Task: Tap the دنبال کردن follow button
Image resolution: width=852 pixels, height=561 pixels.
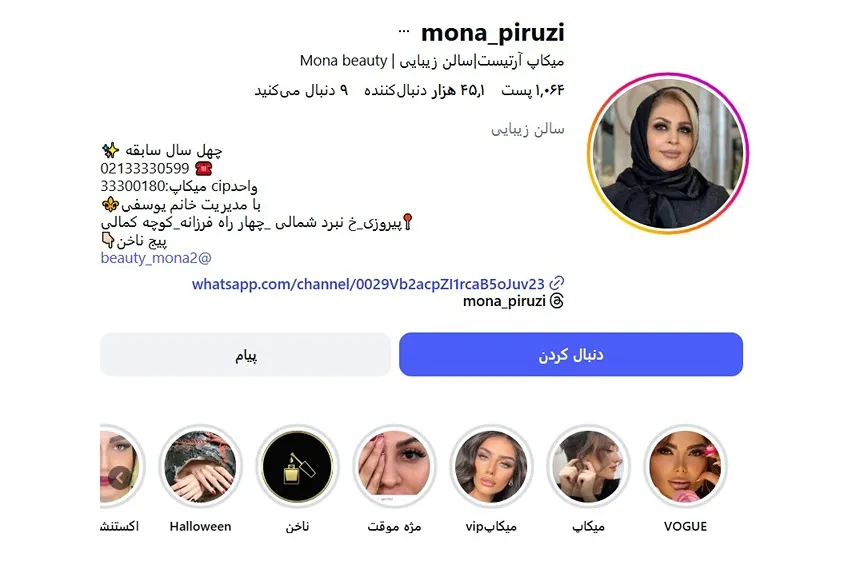Action: point(570,355)
